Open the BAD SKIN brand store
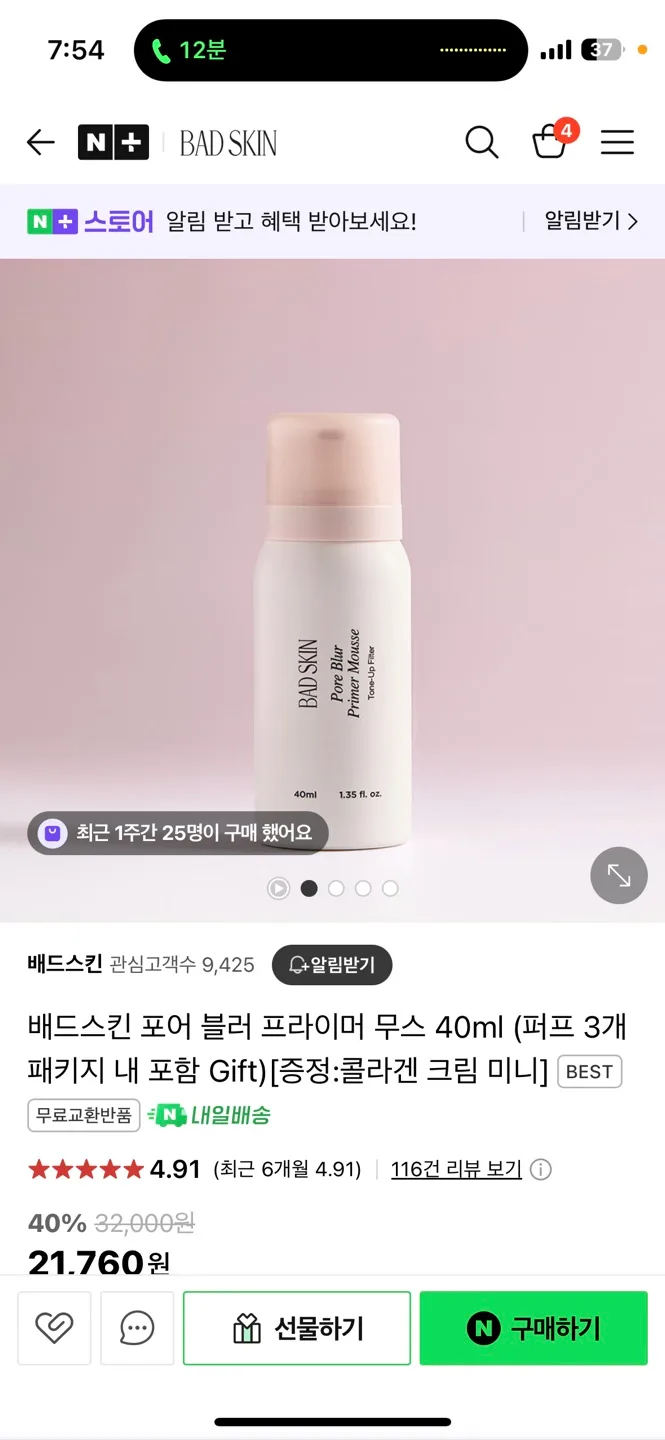665x1440 pixels. click(228, 143)
